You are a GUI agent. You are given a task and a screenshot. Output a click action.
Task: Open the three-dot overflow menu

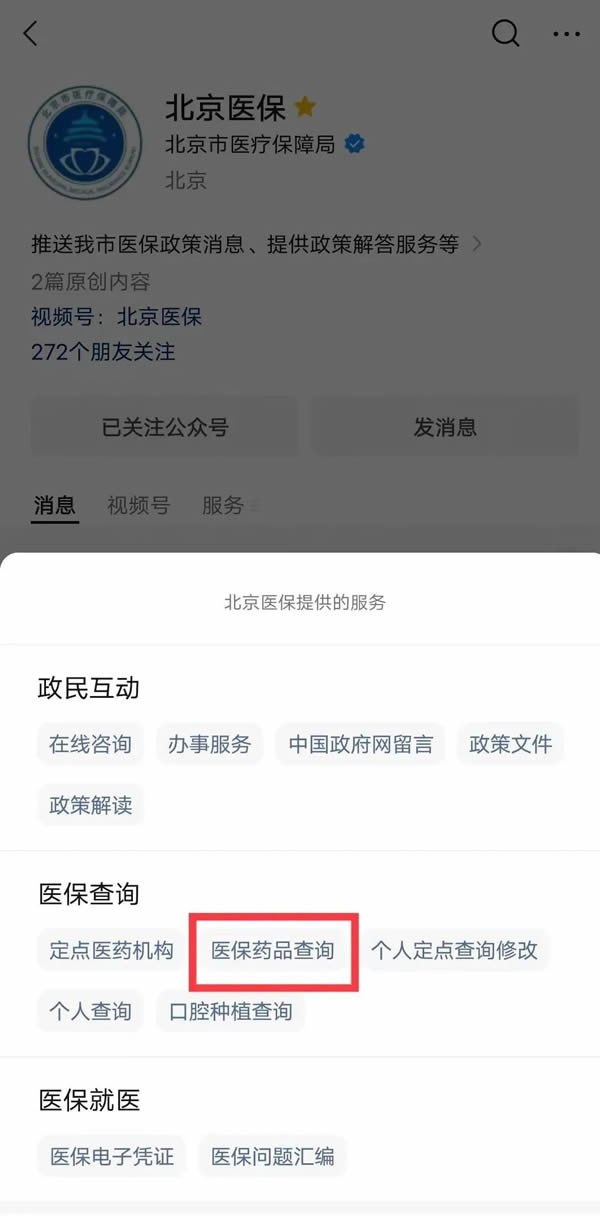[566, 35]
